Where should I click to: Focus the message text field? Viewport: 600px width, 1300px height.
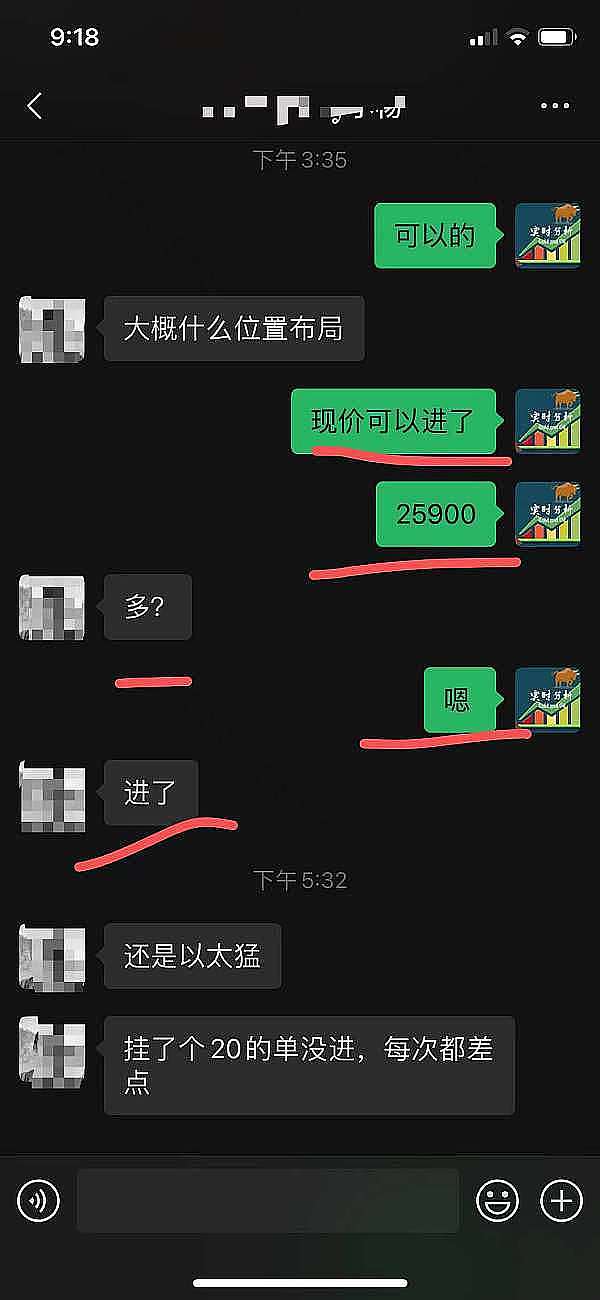[x=268, y=1200]
